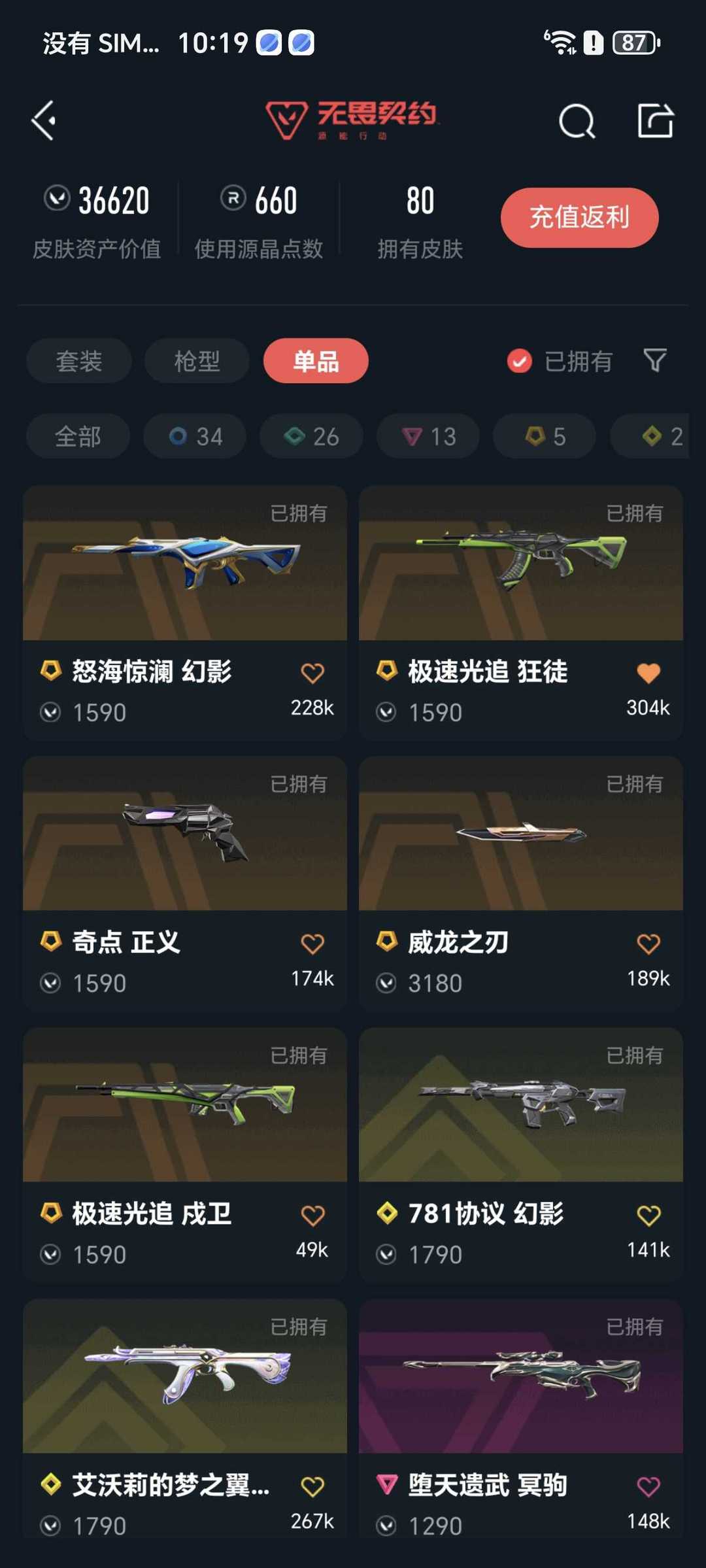The height and width of the screenshot is (1568, 706).
Task: Go back using the top-left arrow
Action: click(43, 120)
